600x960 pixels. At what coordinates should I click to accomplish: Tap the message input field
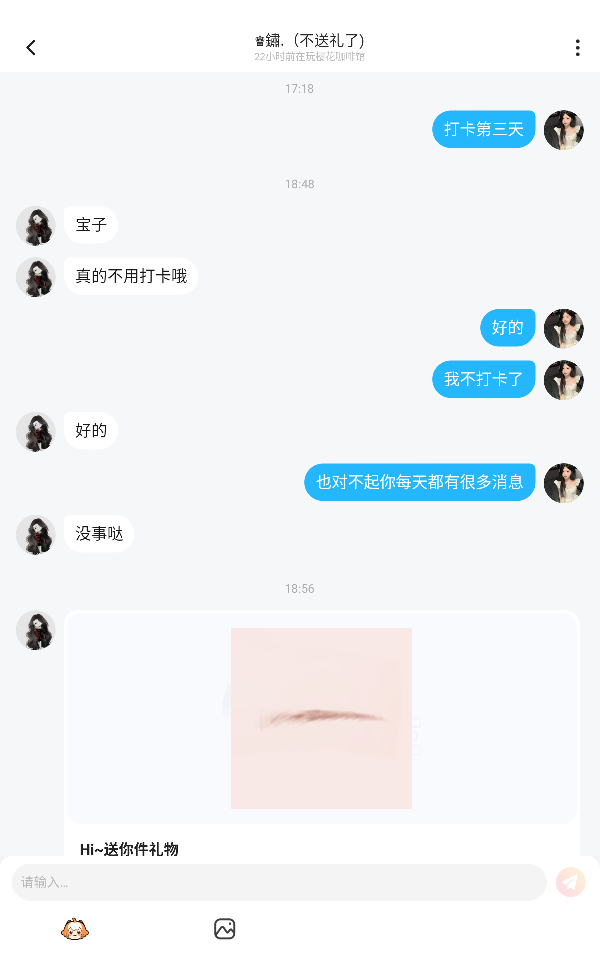278,882
